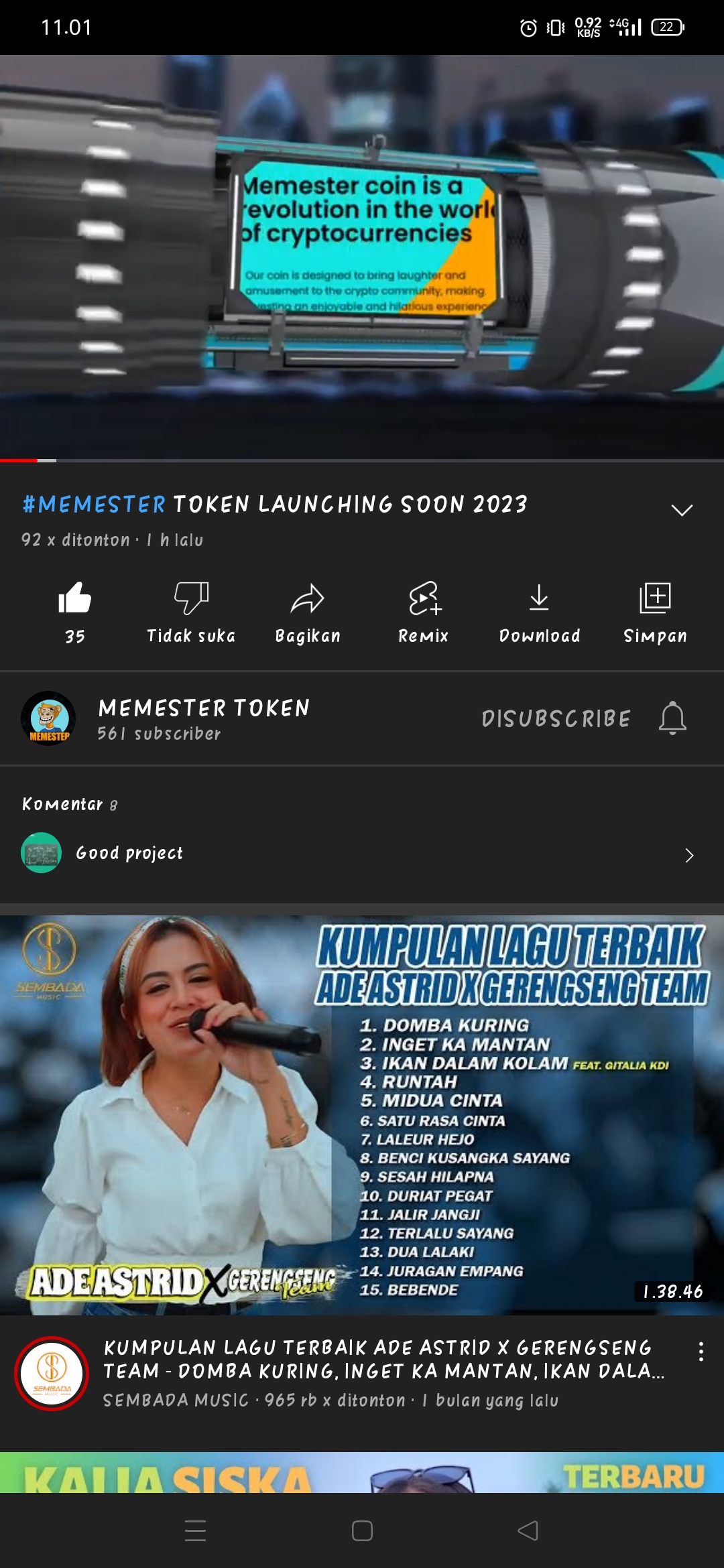
Task: Play the Ade Astrid kumpulan lagu video
Action: 362,1114
